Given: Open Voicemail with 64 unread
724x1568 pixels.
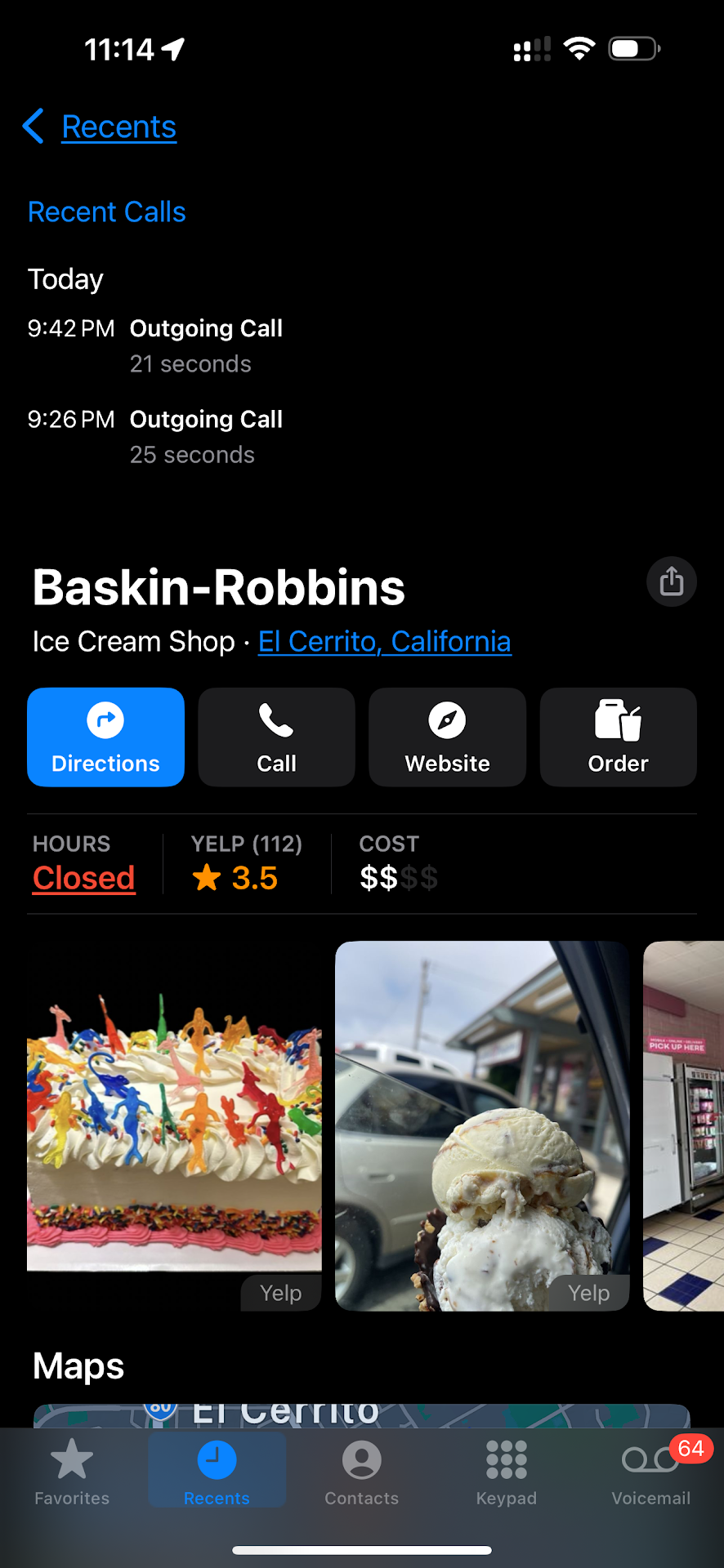Looking at the screenshot, I should 650,1472.
